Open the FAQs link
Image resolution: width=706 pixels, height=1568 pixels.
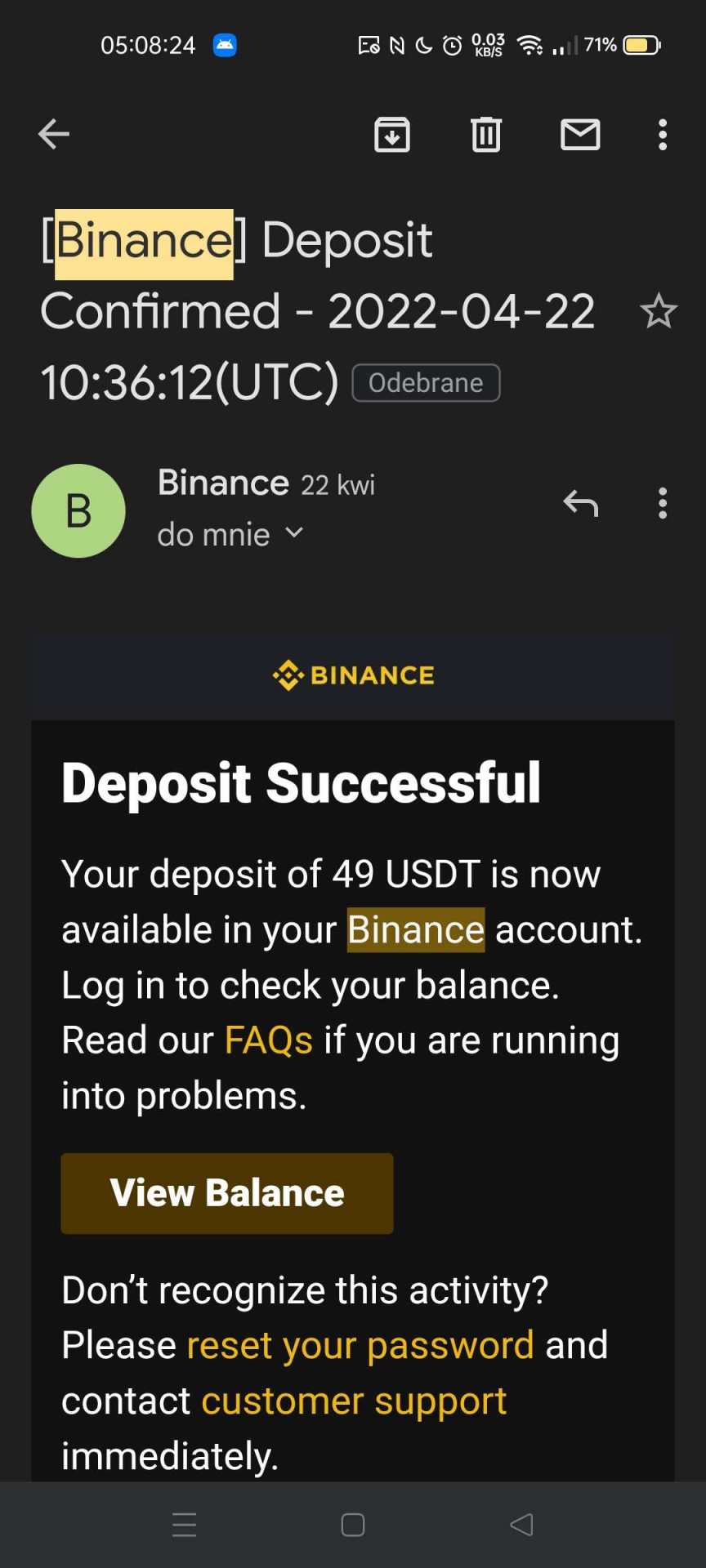[269, 1040]
